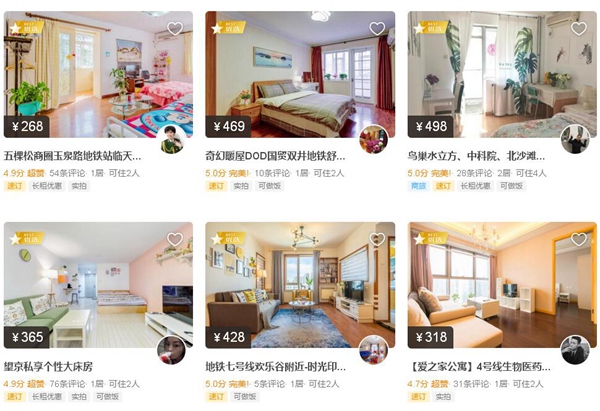Like the 望京私享个性大床房 listing
This screenshot has height=411, width=600.
tap(175, 240)
